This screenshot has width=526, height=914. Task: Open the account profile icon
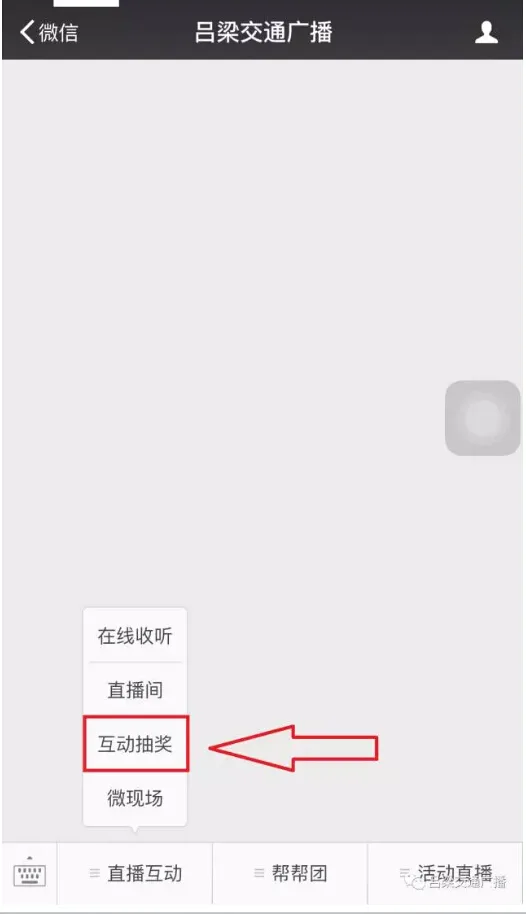pyautogui.click(x=486, y=32)
